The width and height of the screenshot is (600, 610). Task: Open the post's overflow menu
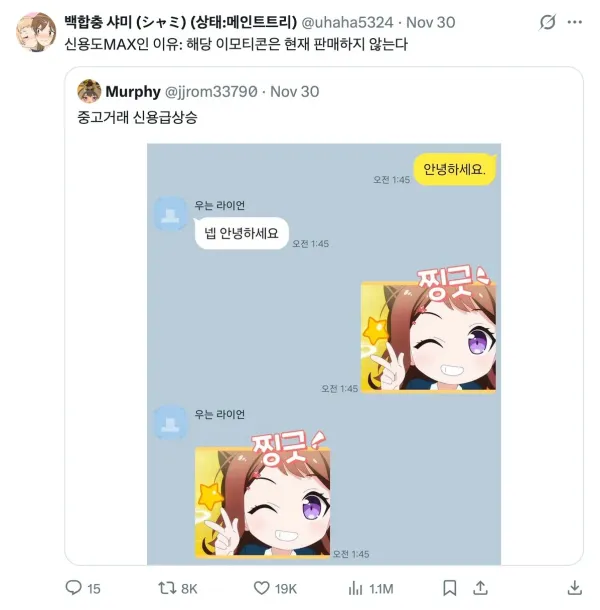[575, 22]
